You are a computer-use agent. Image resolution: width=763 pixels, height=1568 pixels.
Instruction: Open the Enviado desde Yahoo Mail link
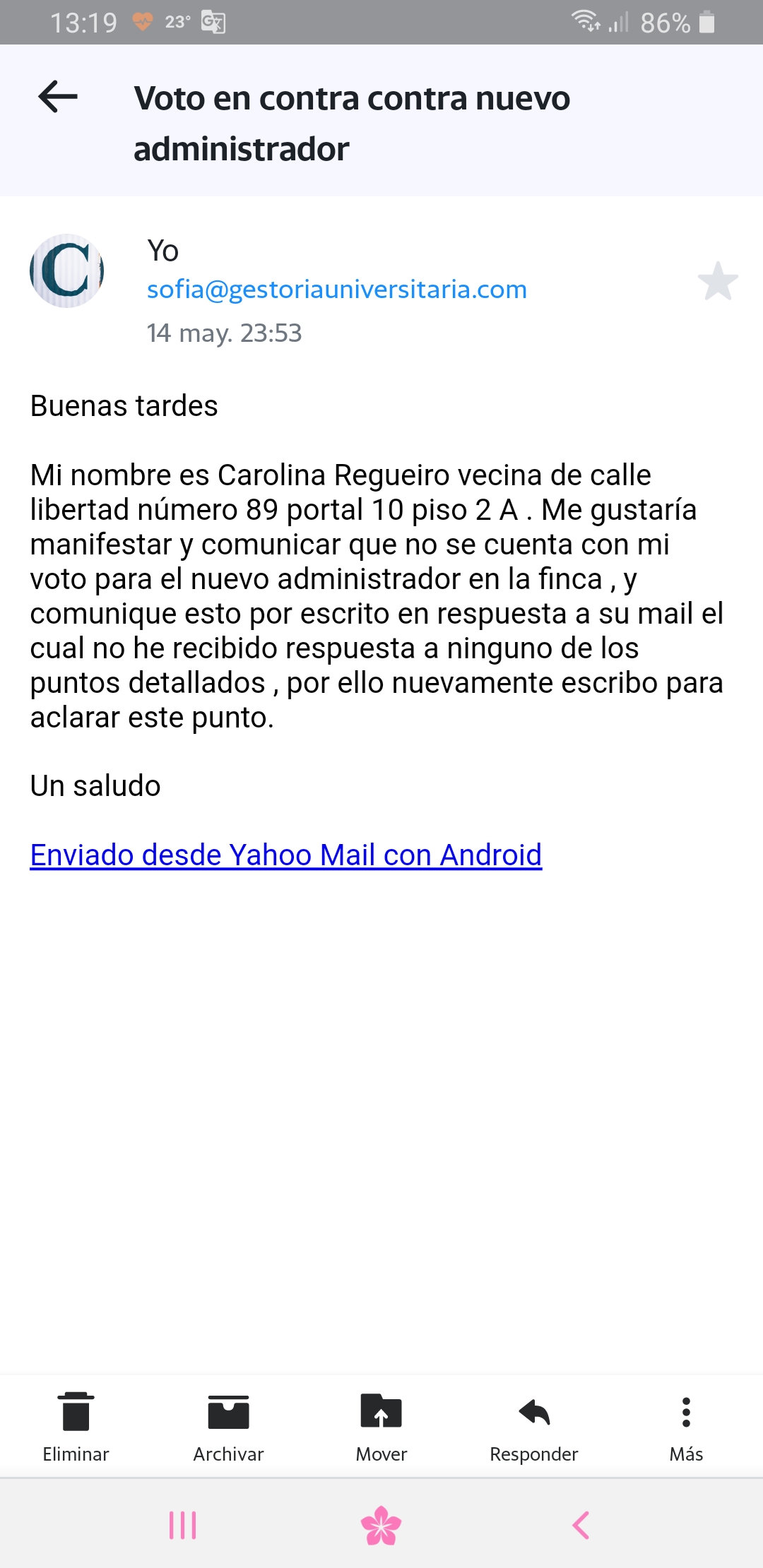pyautogui.click(x=285, y=855)
